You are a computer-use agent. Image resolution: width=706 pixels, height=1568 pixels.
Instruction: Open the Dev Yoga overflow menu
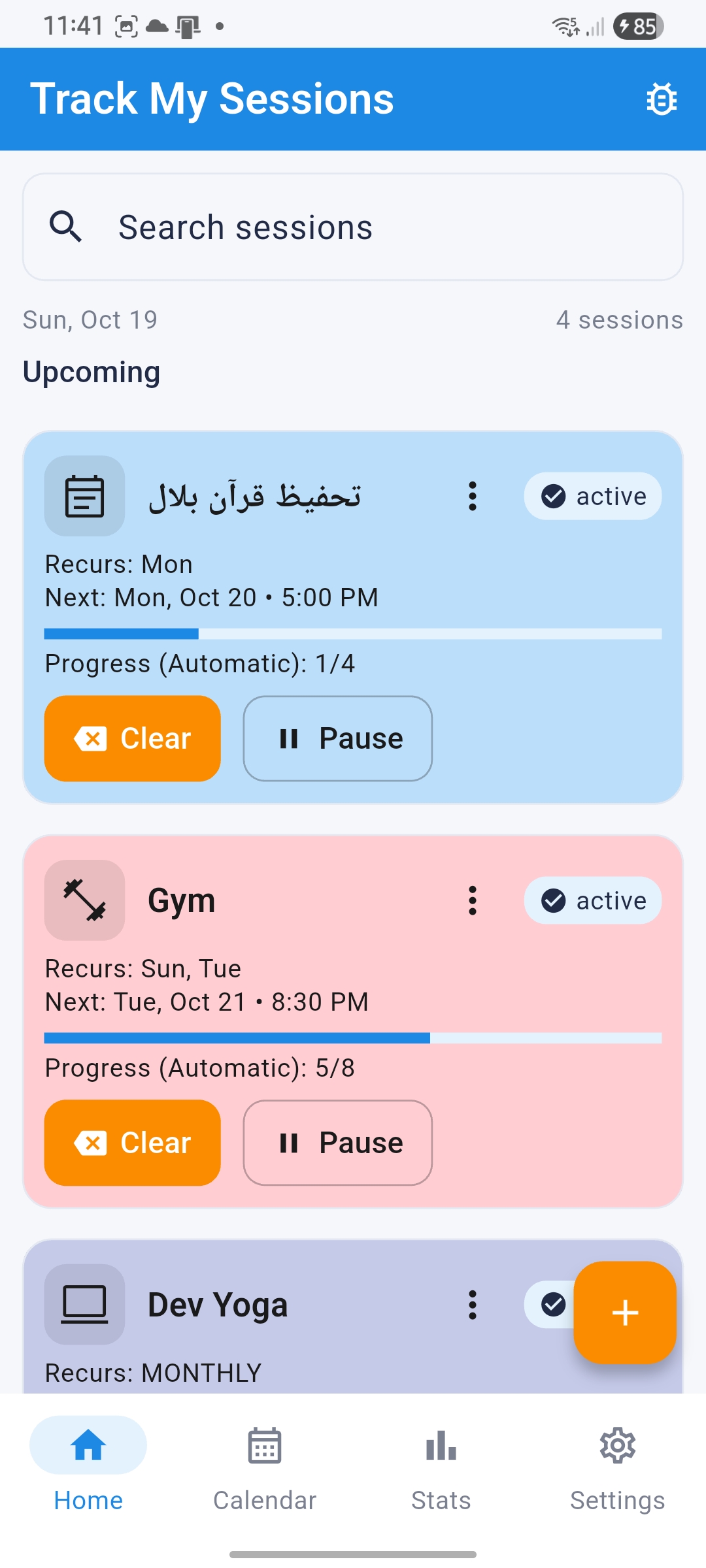coord(472,1305)
